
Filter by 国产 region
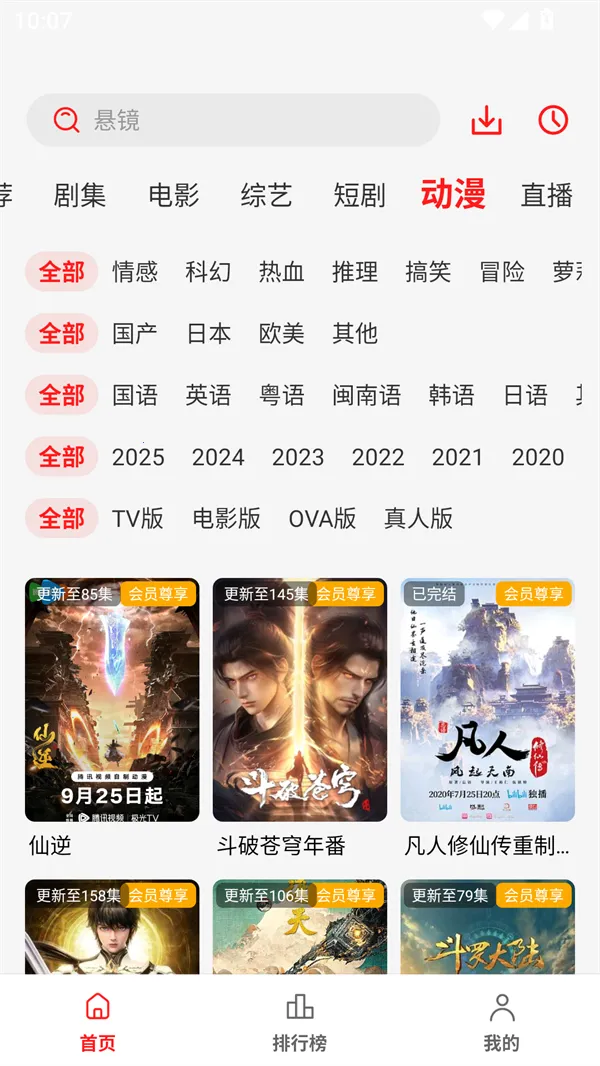click(x=135, y=333)
